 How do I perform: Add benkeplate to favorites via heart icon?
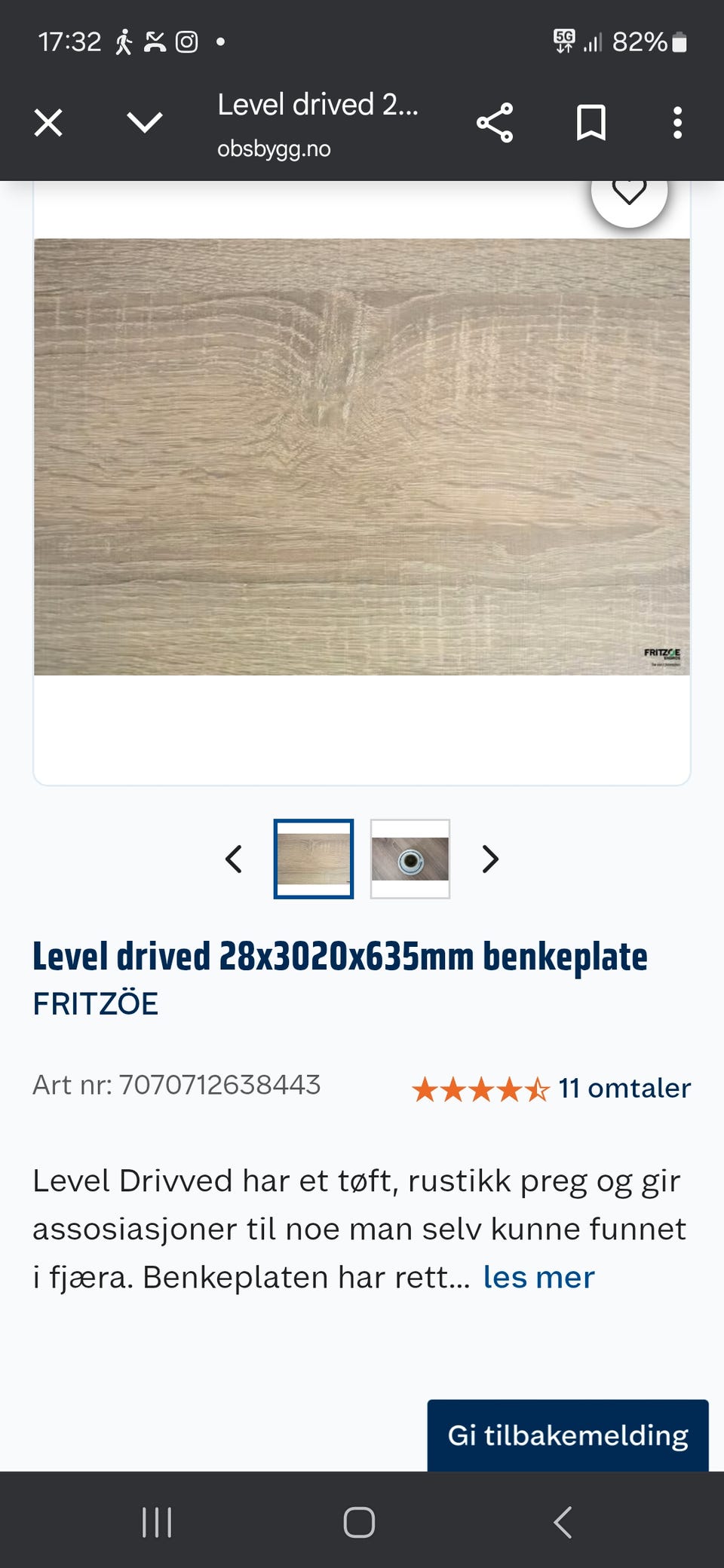[628, 194]
